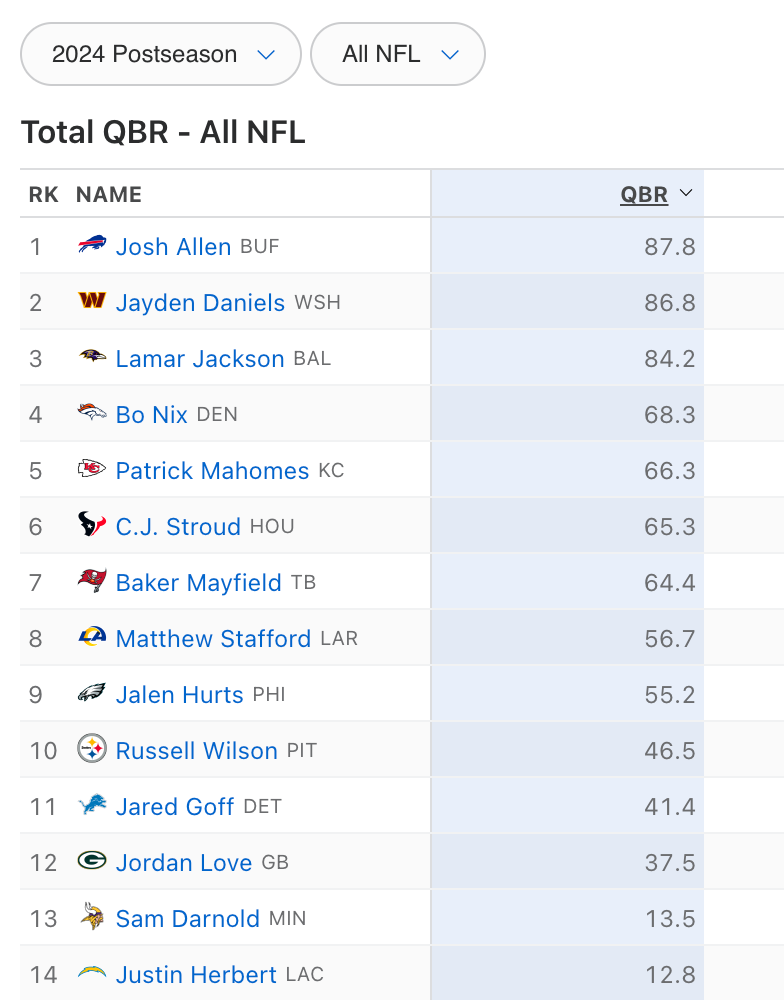This screenshot has width=784, height=1000.
Task: Open Justin Herbert's player page
Action: tap(196, 975)
